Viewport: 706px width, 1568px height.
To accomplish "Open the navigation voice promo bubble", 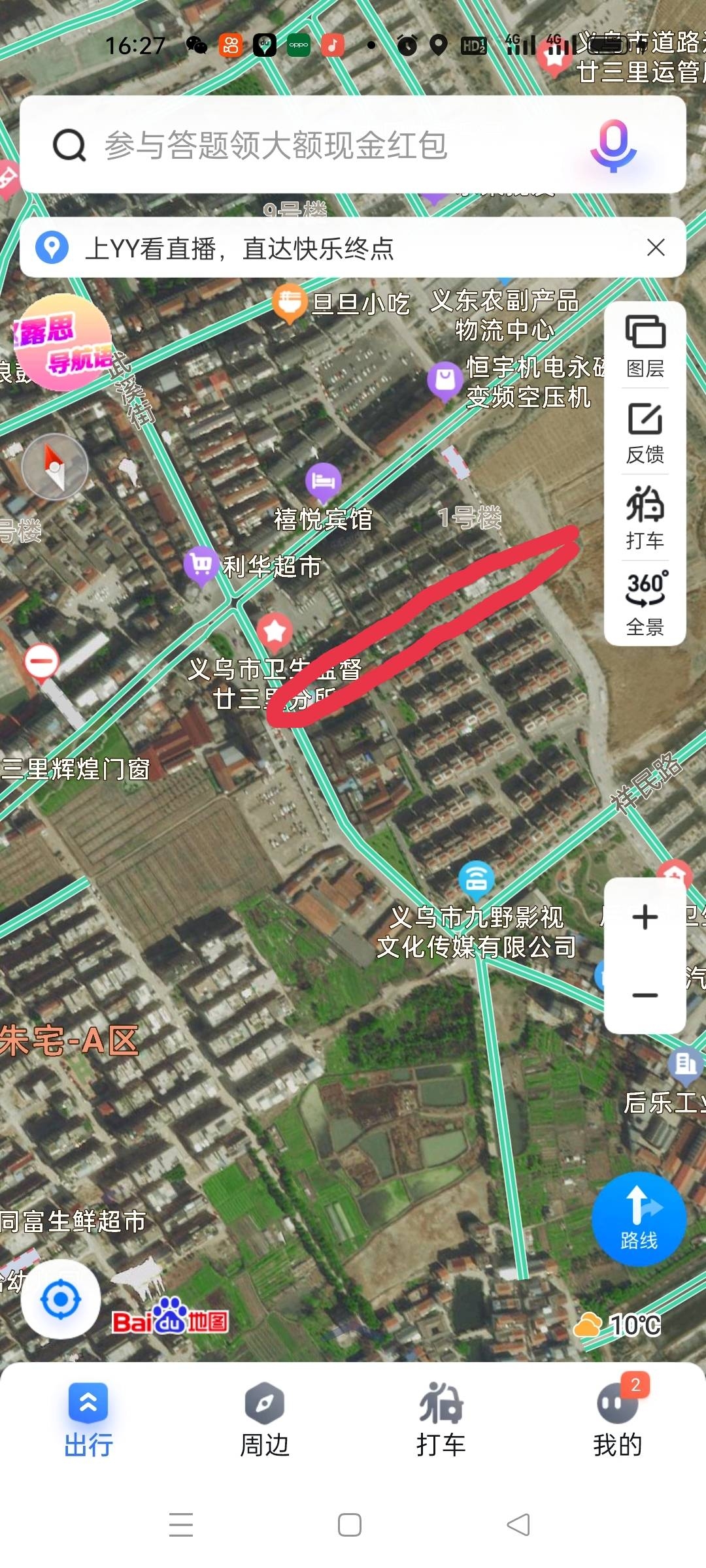I will 62,343.
